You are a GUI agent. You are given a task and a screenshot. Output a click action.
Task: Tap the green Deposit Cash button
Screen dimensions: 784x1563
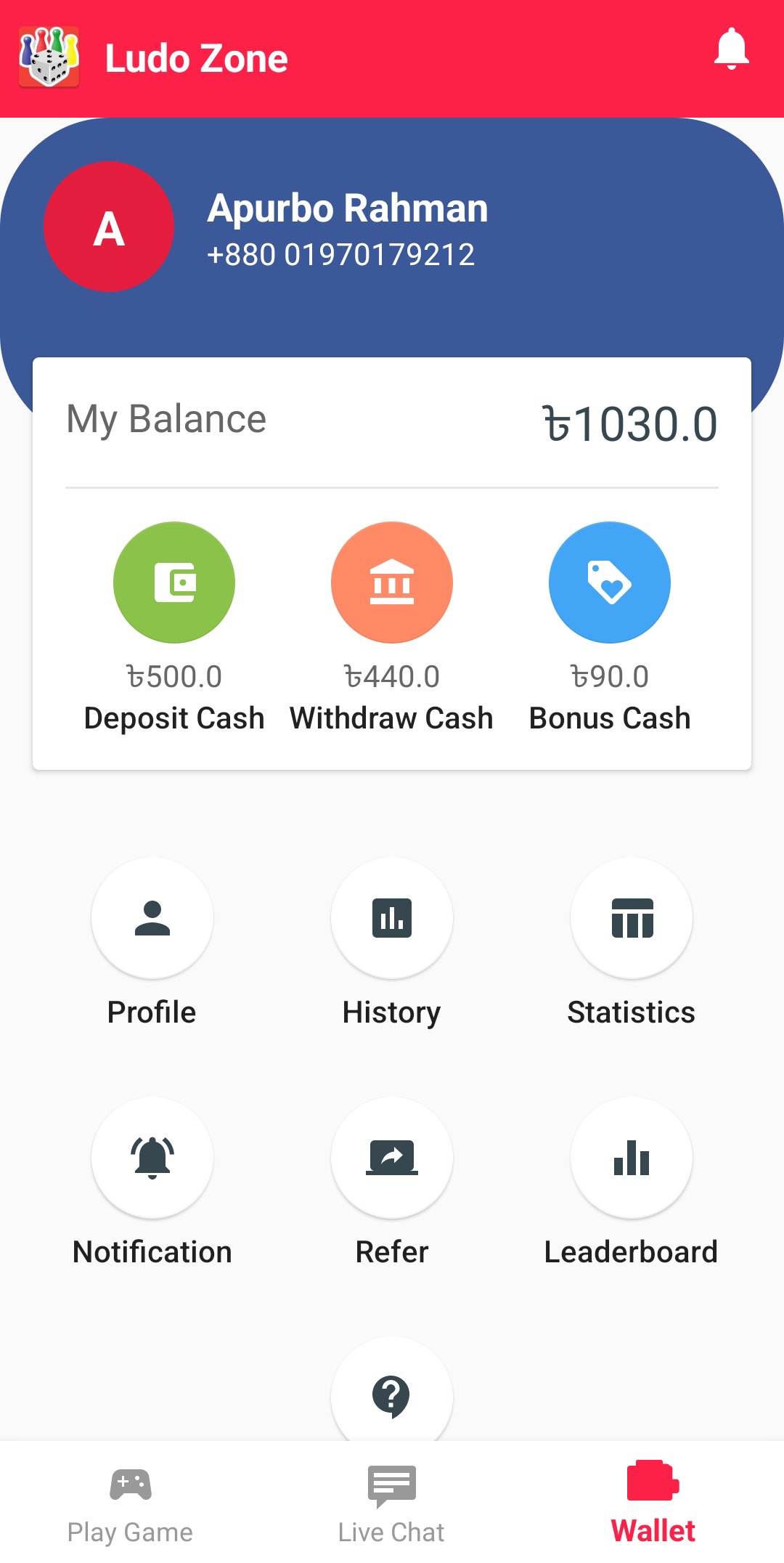pyautogui.click(x=174, y=582)
